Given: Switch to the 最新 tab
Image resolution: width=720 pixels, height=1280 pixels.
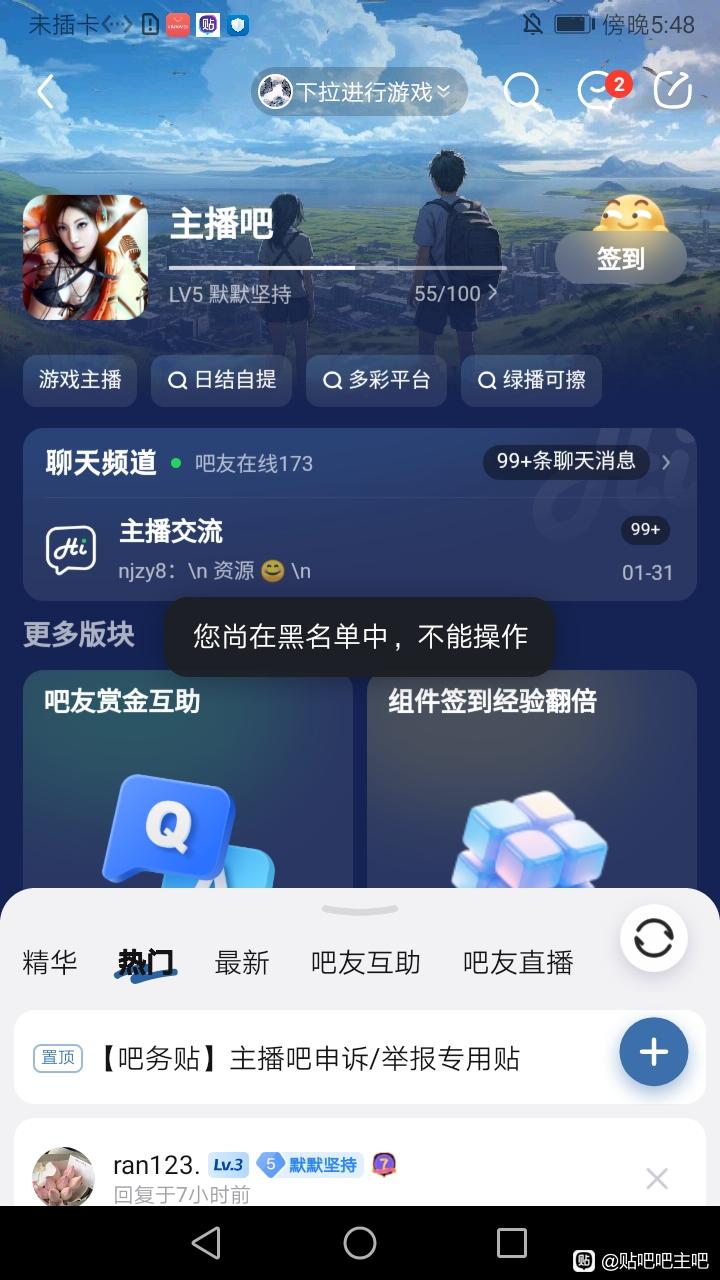Looking at the screenshot, I should (x=242, y=962).
